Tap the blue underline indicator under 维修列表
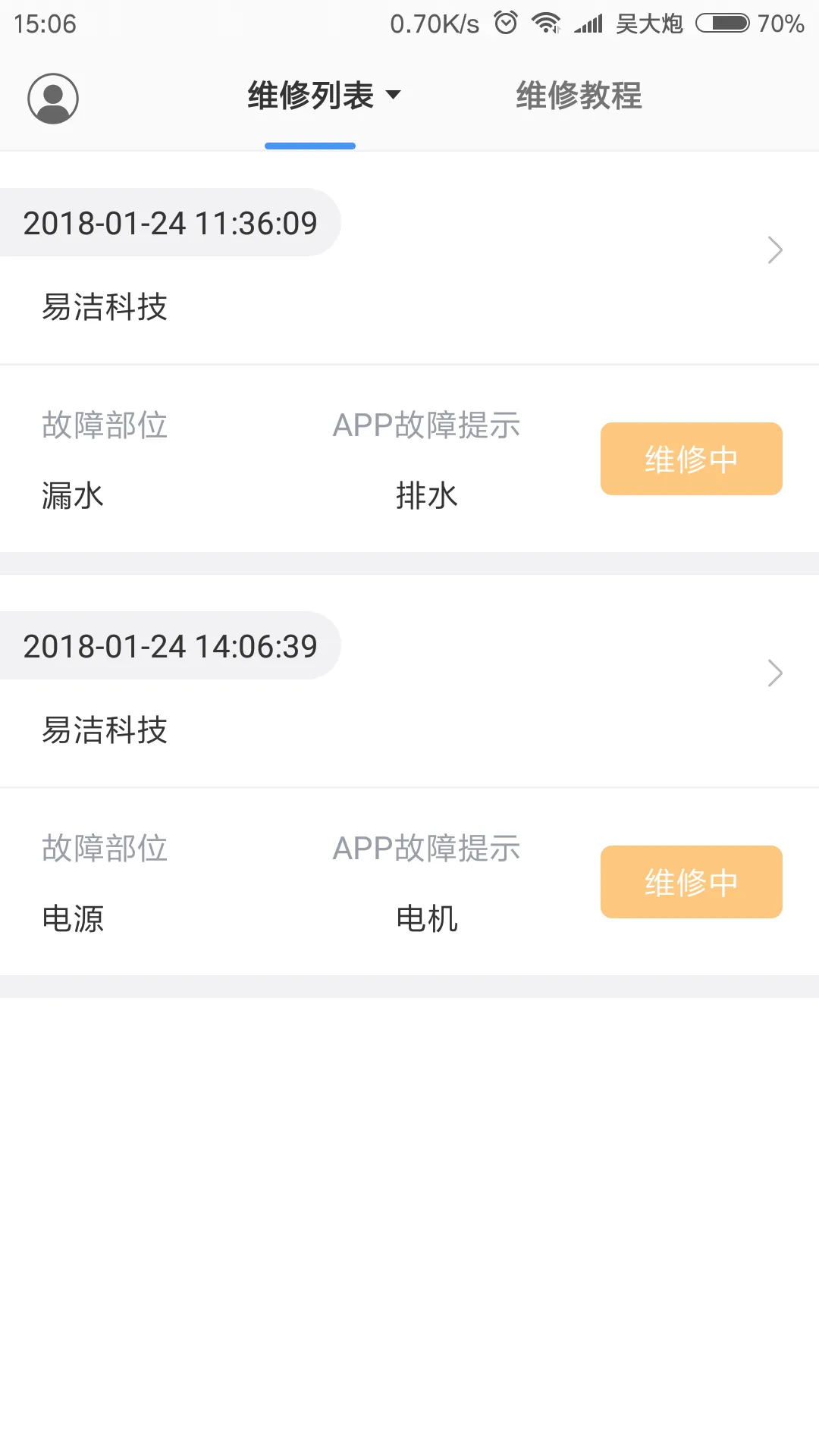 pyautogui.click(x=309, y=145)
